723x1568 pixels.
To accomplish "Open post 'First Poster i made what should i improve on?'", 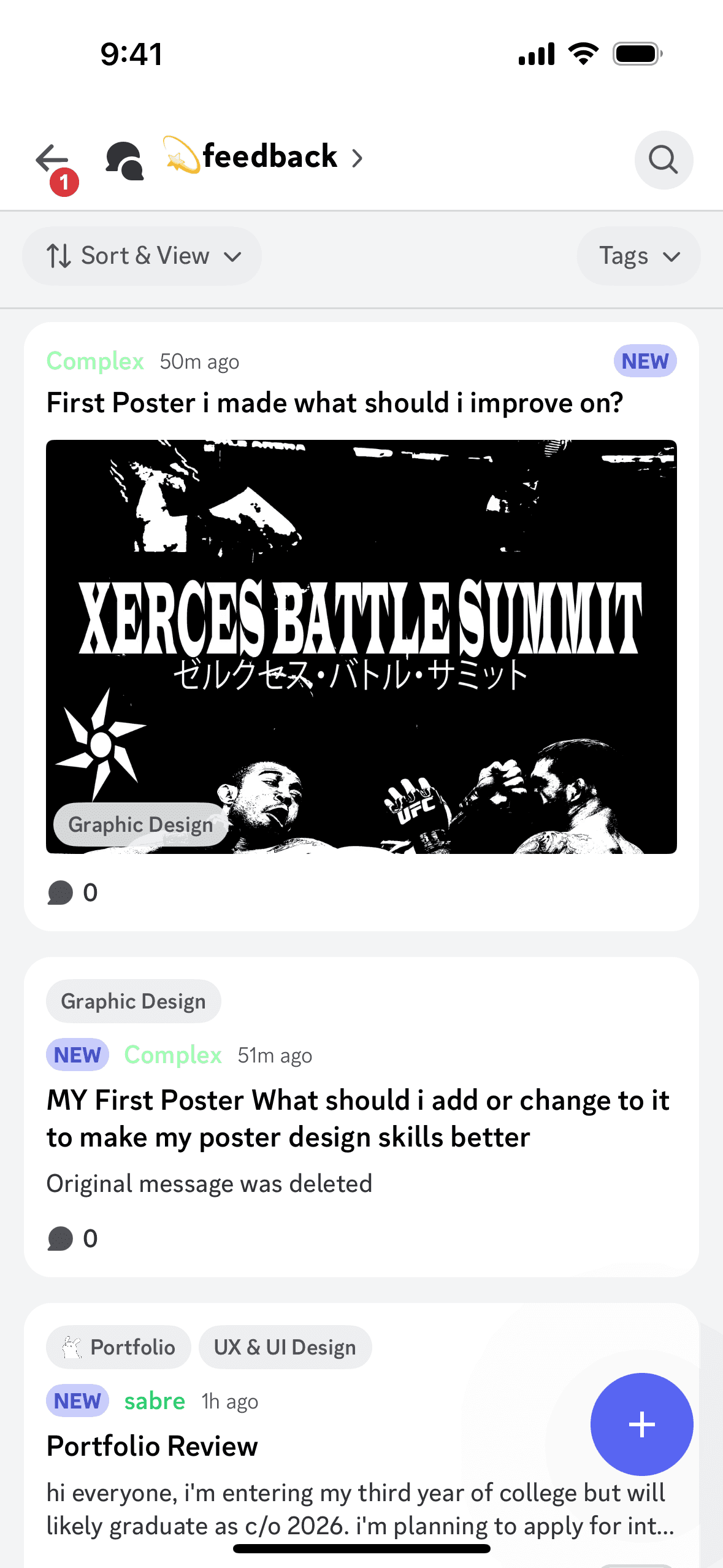I will pyautogui.click(x=335, y=404).
